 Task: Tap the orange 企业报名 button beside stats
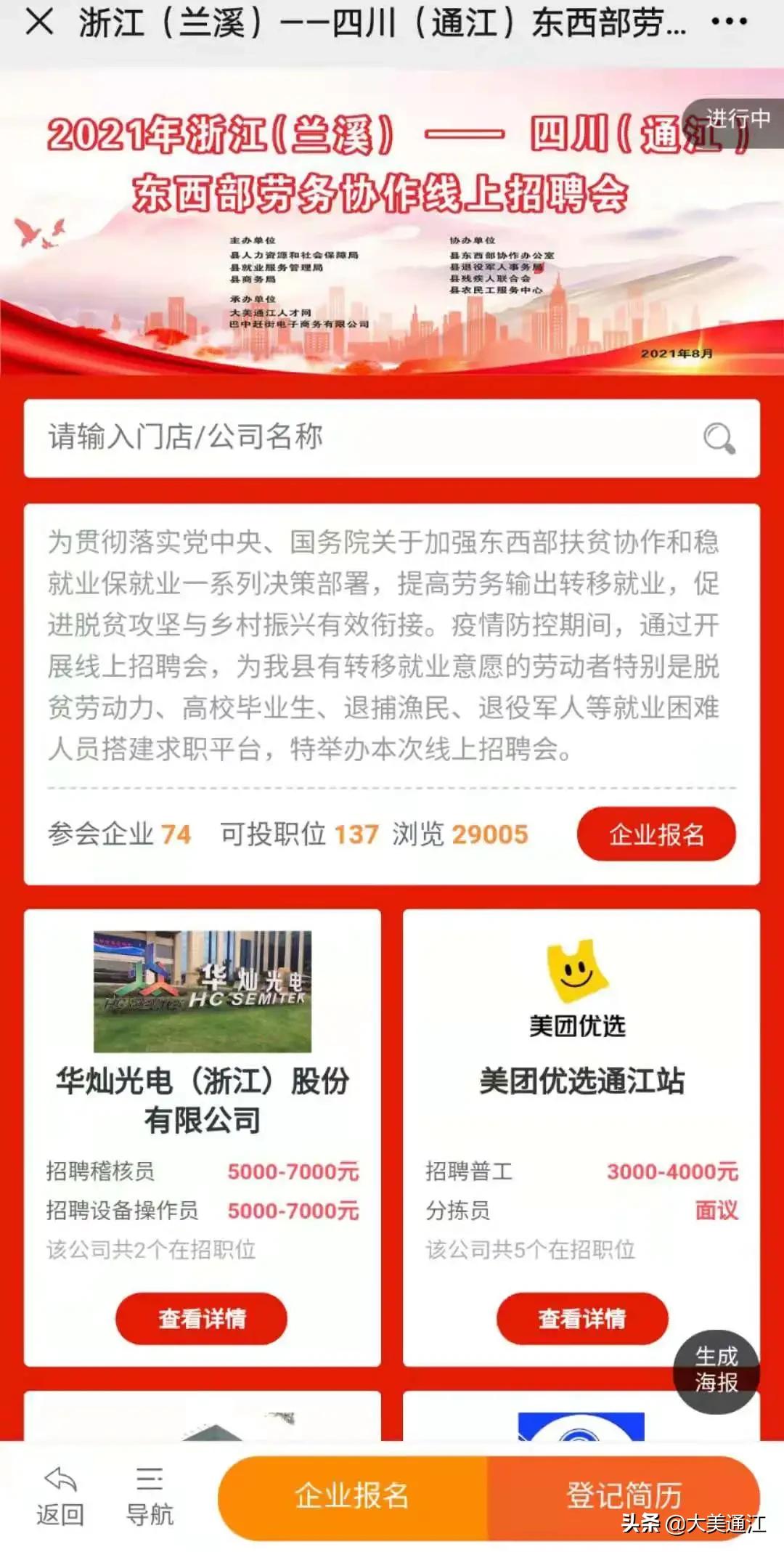655,835
